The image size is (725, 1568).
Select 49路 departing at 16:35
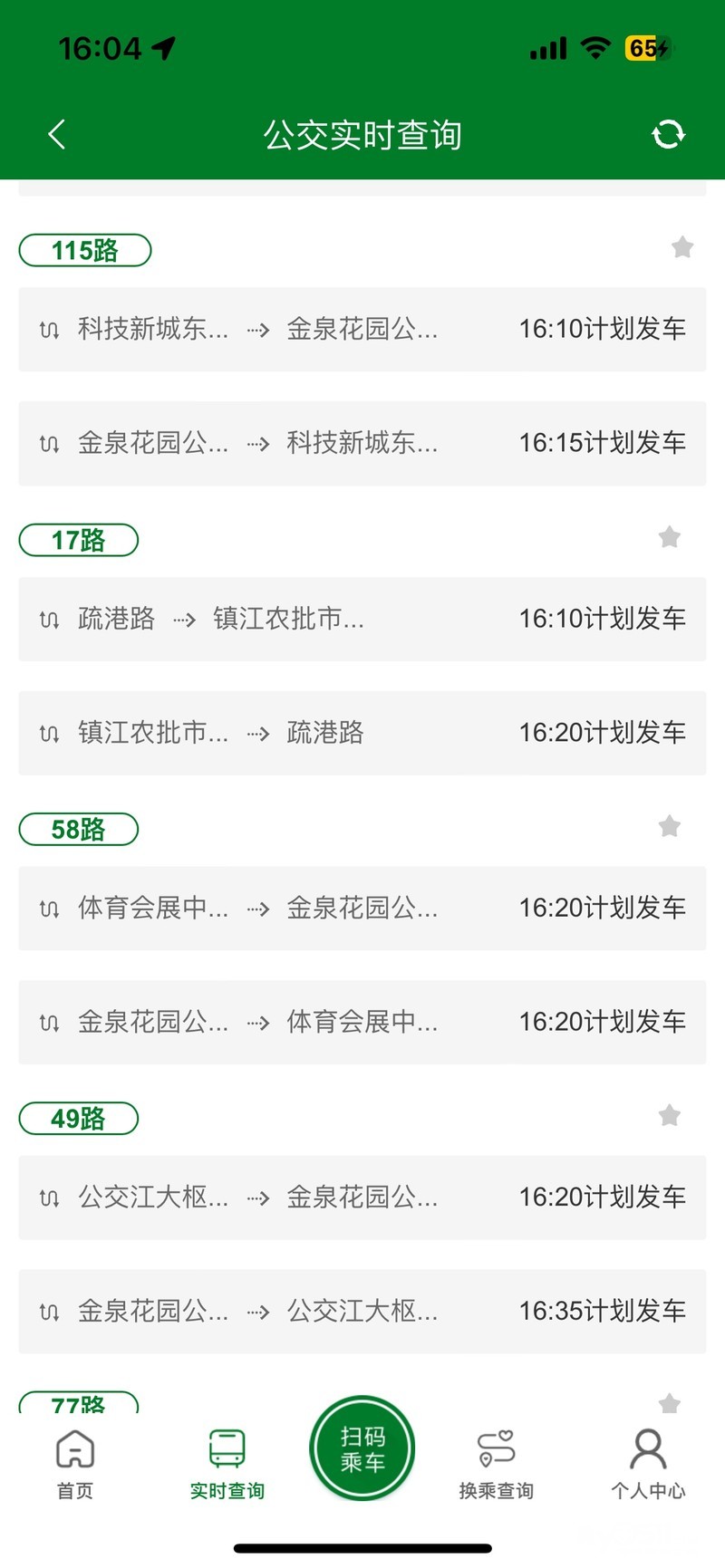(362, 1311)
